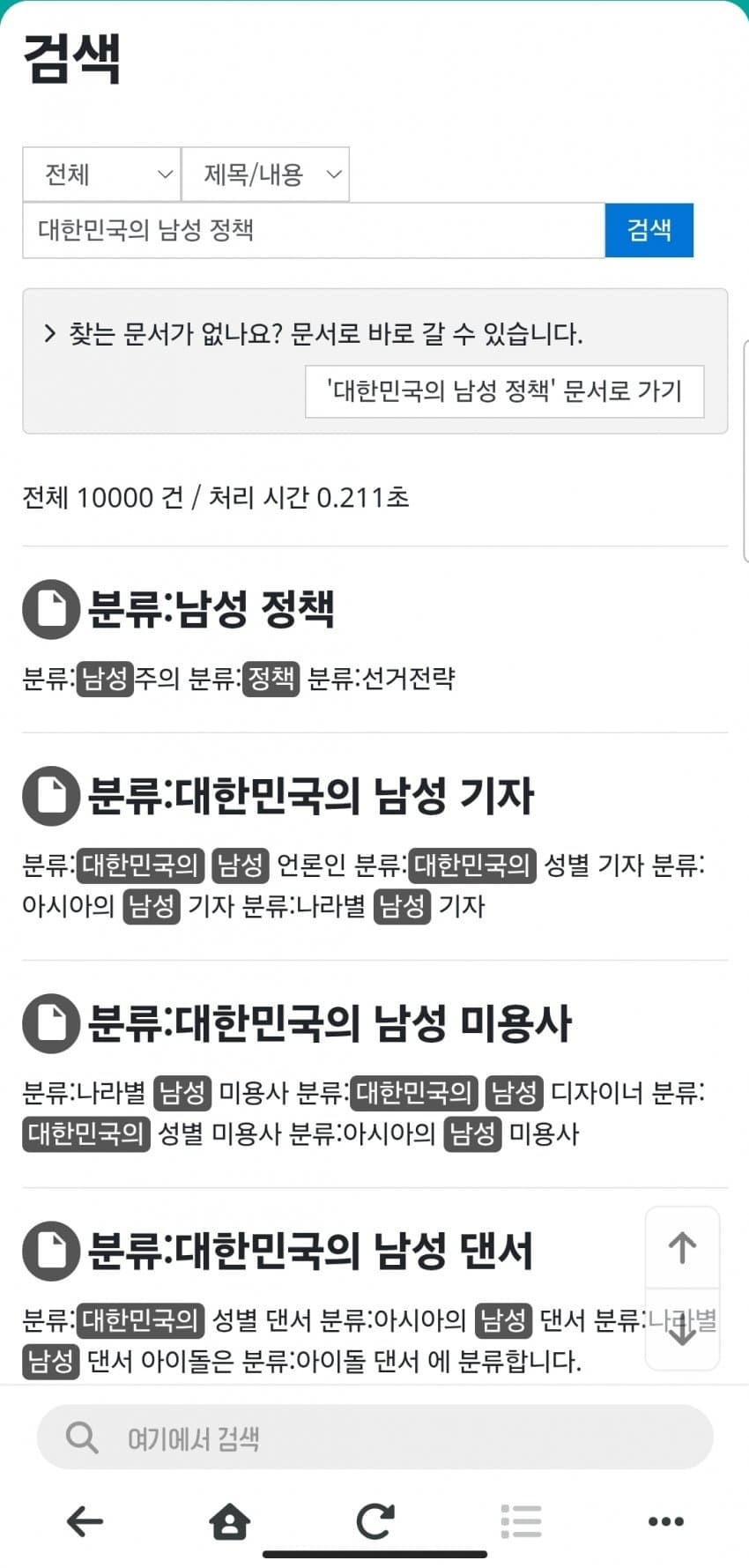Open result 분류:대한민국의 남성 댄서

[311, 1251]
